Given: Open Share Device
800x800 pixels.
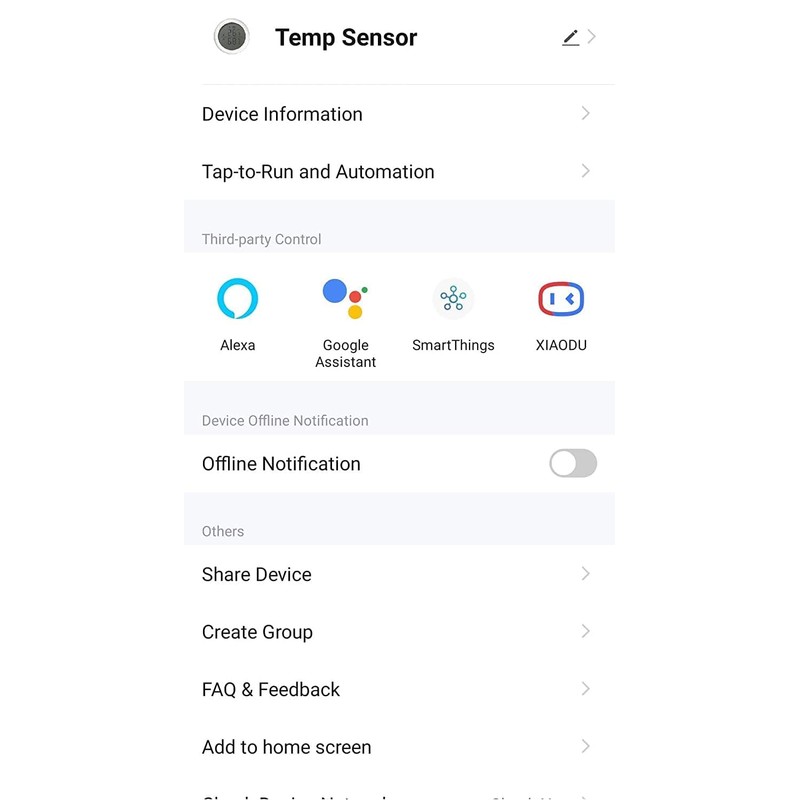Looking at the screenshot, I should 399,574.
